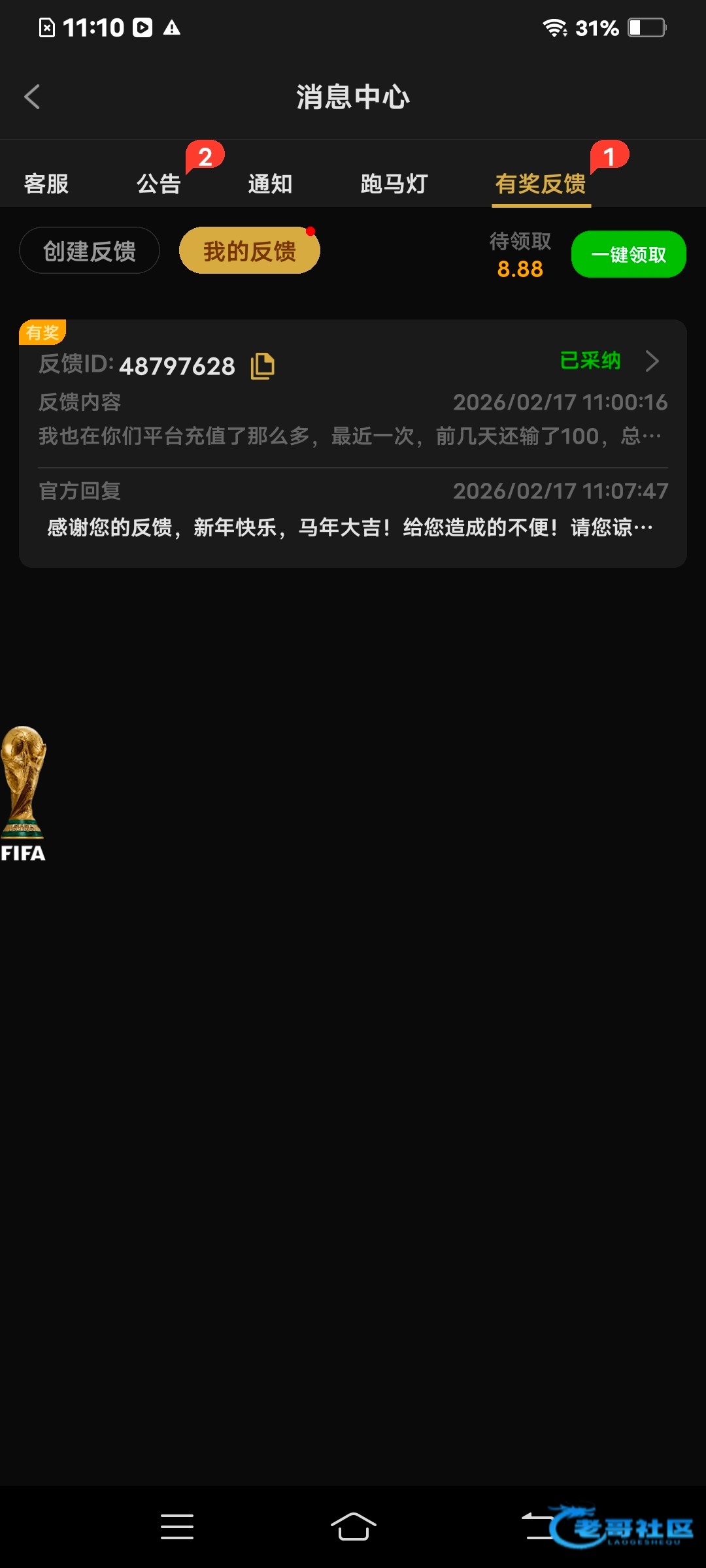Open the 跑马灯 tab

pos(394,184)
